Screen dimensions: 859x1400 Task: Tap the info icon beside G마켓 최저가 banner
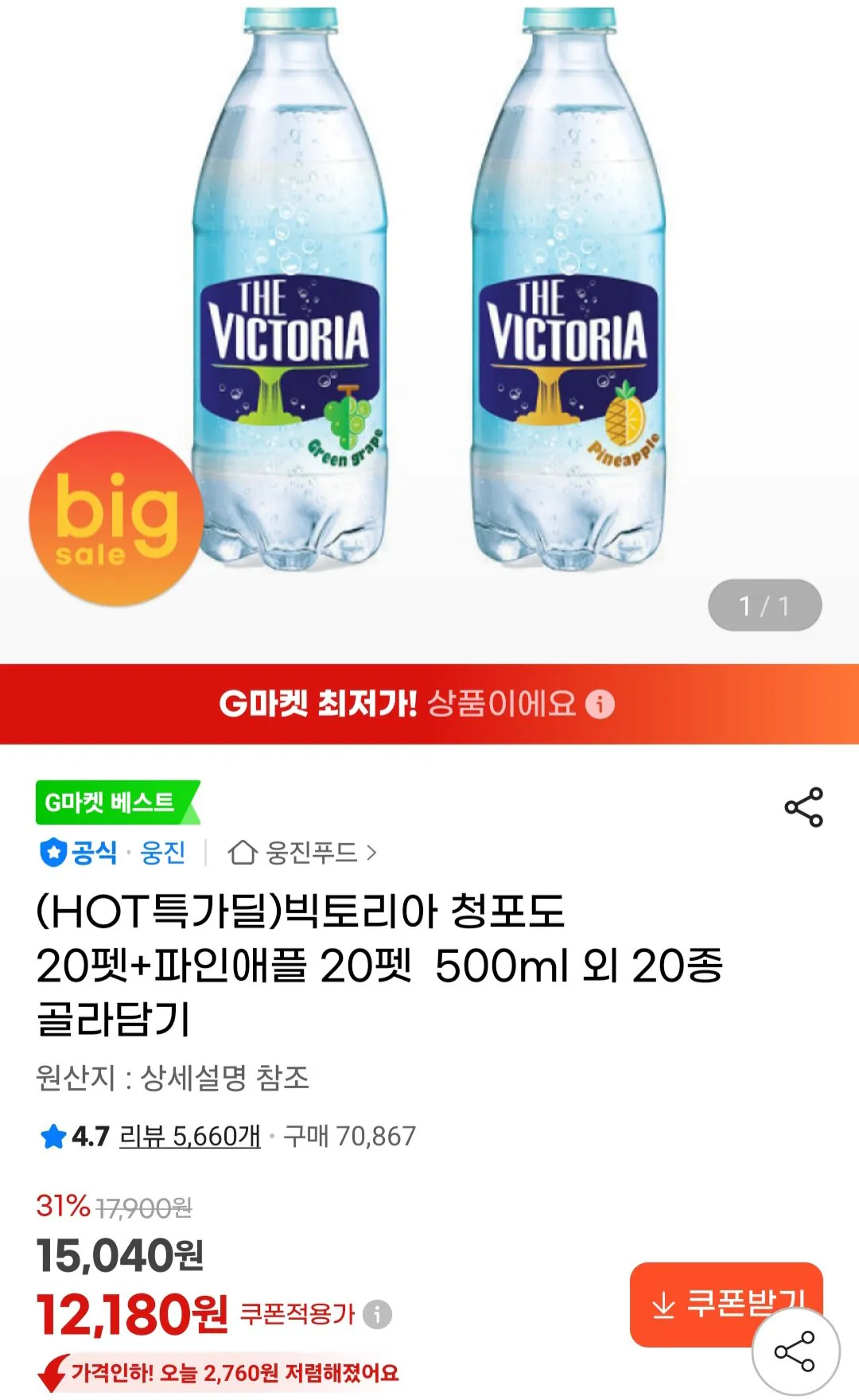[602, 702]
